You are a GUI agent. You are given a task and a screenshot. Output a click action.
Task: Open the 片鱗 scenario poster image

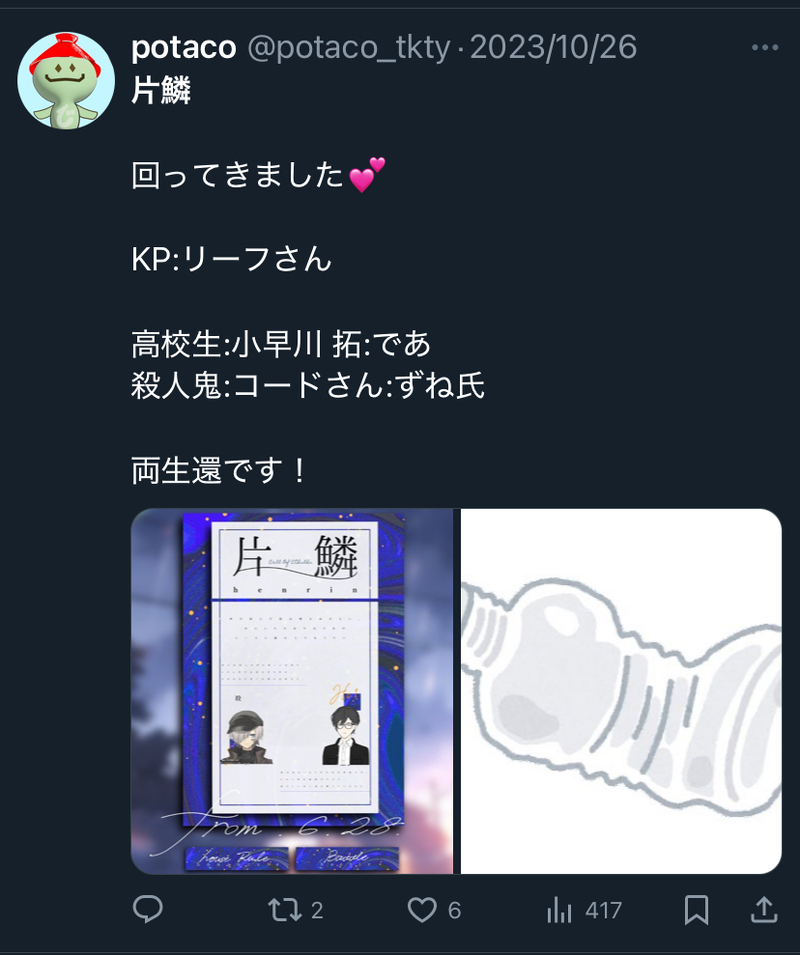pyautogui.click(x=292, y=691)
